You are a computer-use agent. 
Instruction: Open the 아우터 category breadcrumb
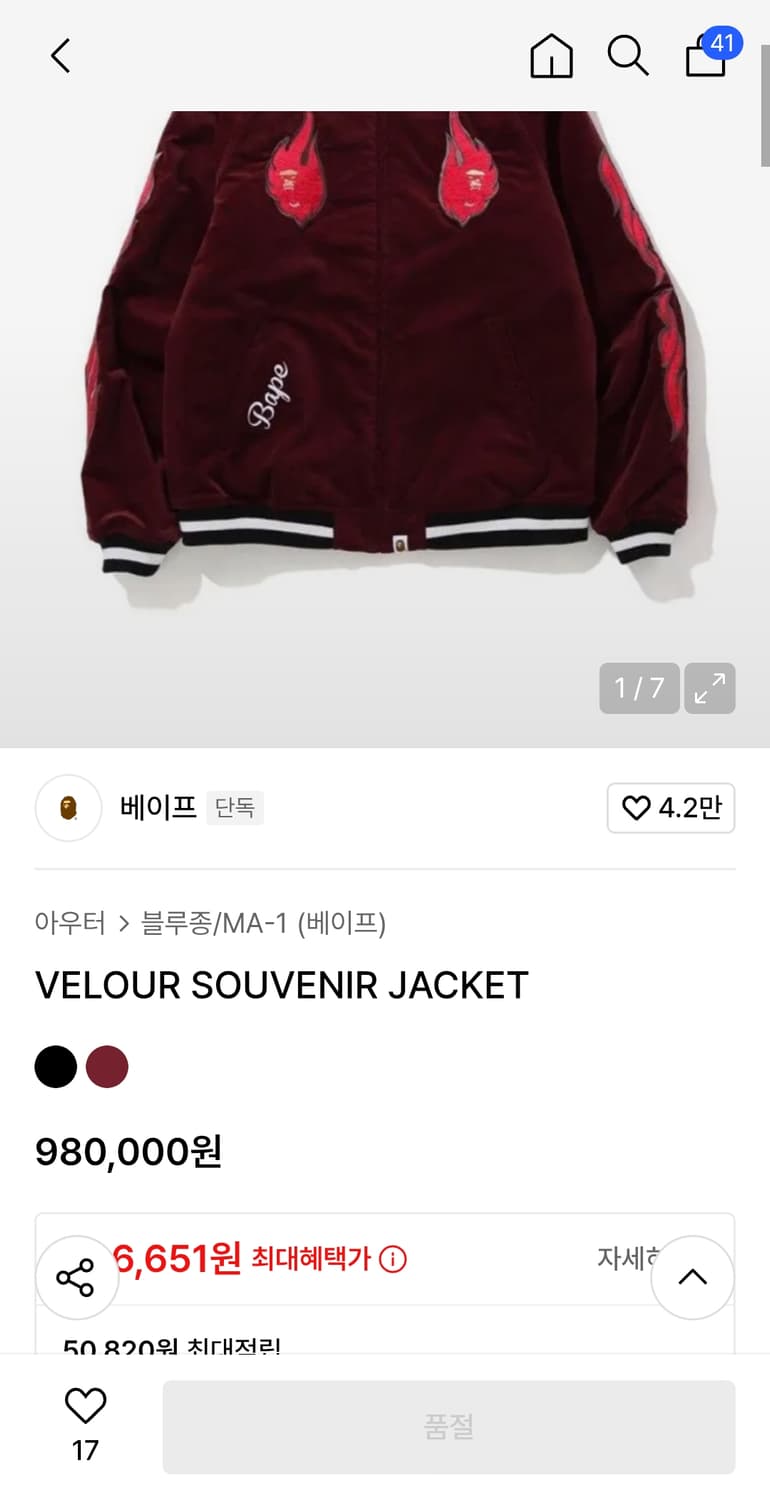point(70,925)
